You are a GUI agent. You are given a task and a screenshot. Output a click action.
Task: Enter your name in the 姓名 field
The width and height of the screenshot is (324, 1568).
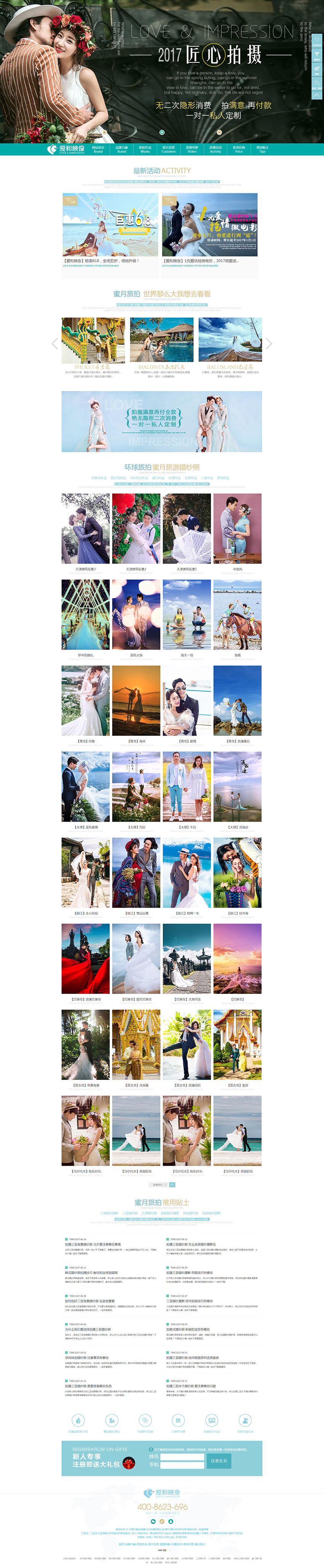tap(182, 1457)
